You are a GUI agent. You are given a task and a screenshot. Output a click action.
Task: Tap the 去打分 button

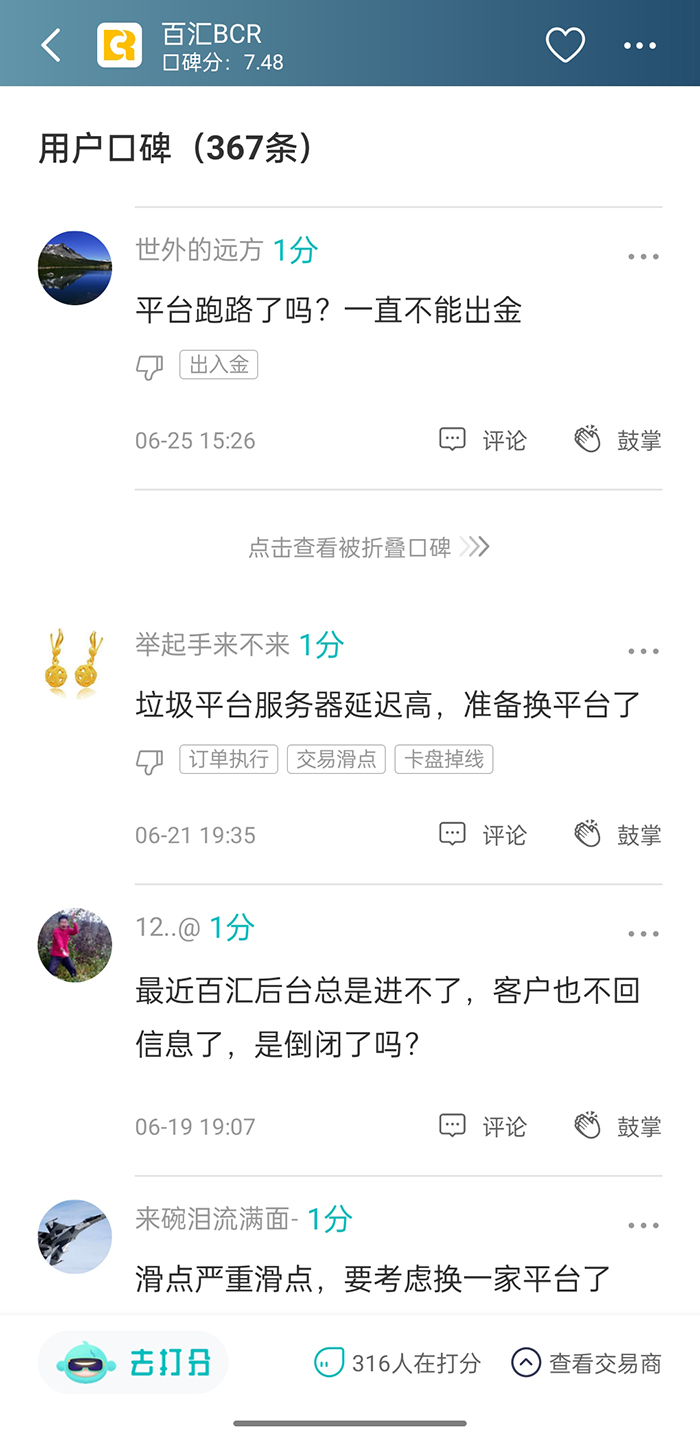click(x=134, y=1362)
